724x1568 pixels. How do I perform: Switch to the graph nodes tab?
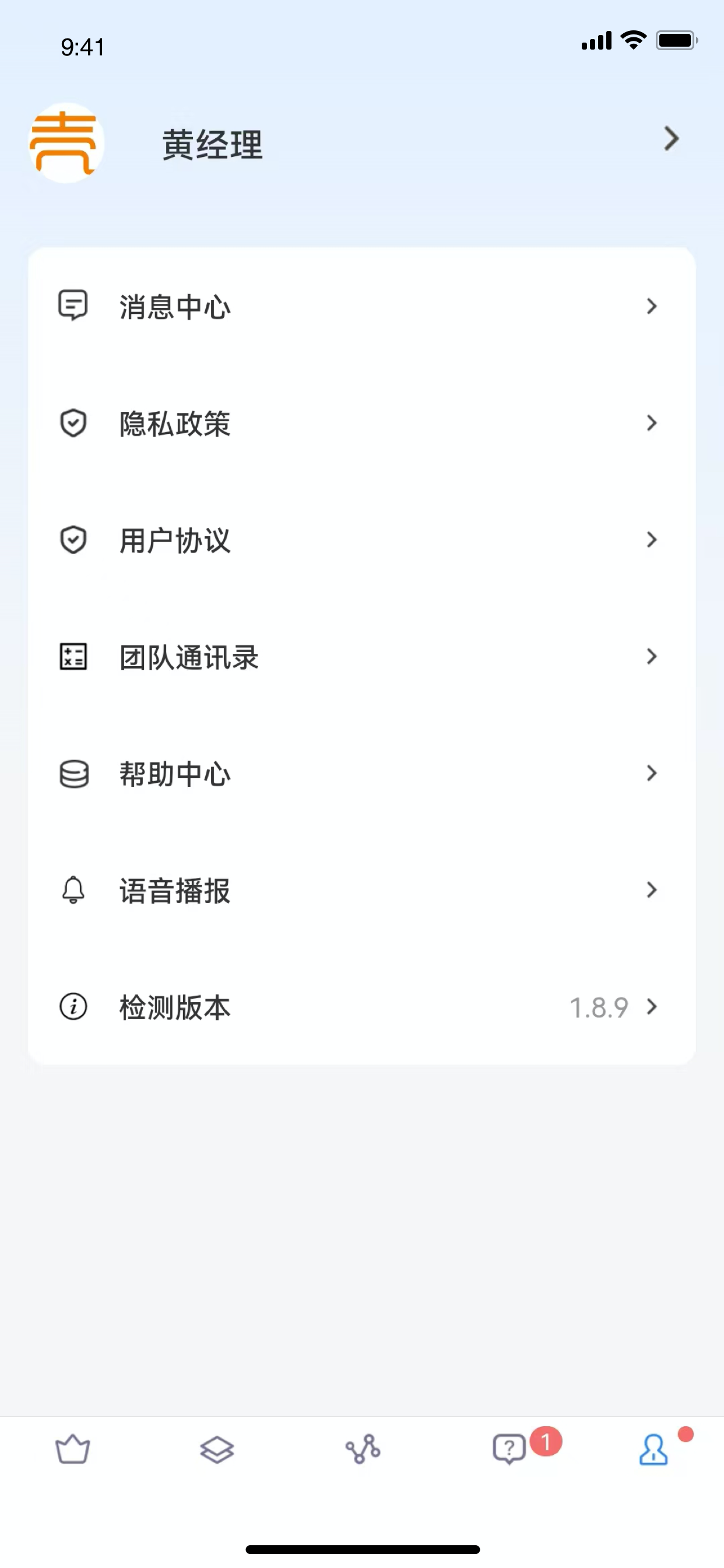pos(363,1450)
